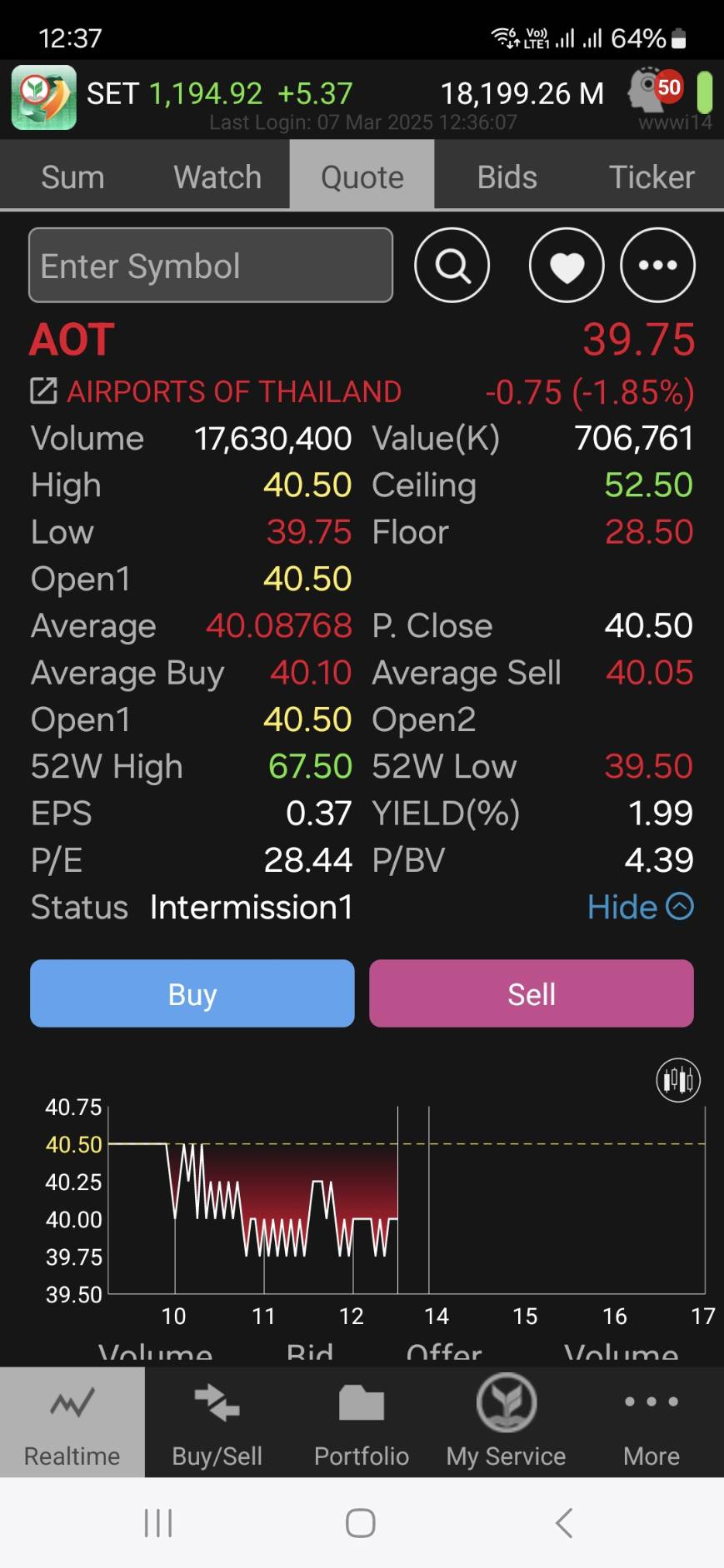
Task: Switch to the Bids tab
Action: point(507,177)
